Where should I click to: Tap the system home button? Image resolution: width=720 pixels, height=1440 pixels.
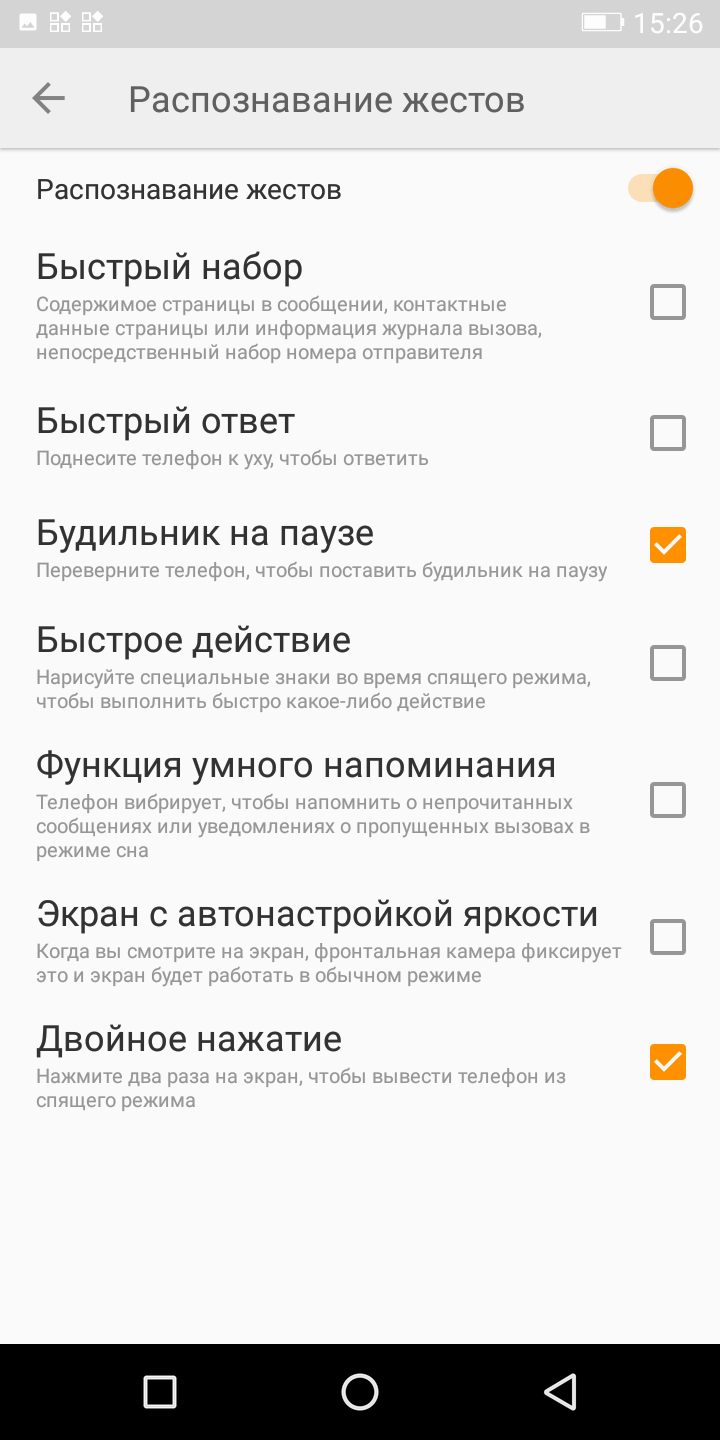tap(360, 1392)
